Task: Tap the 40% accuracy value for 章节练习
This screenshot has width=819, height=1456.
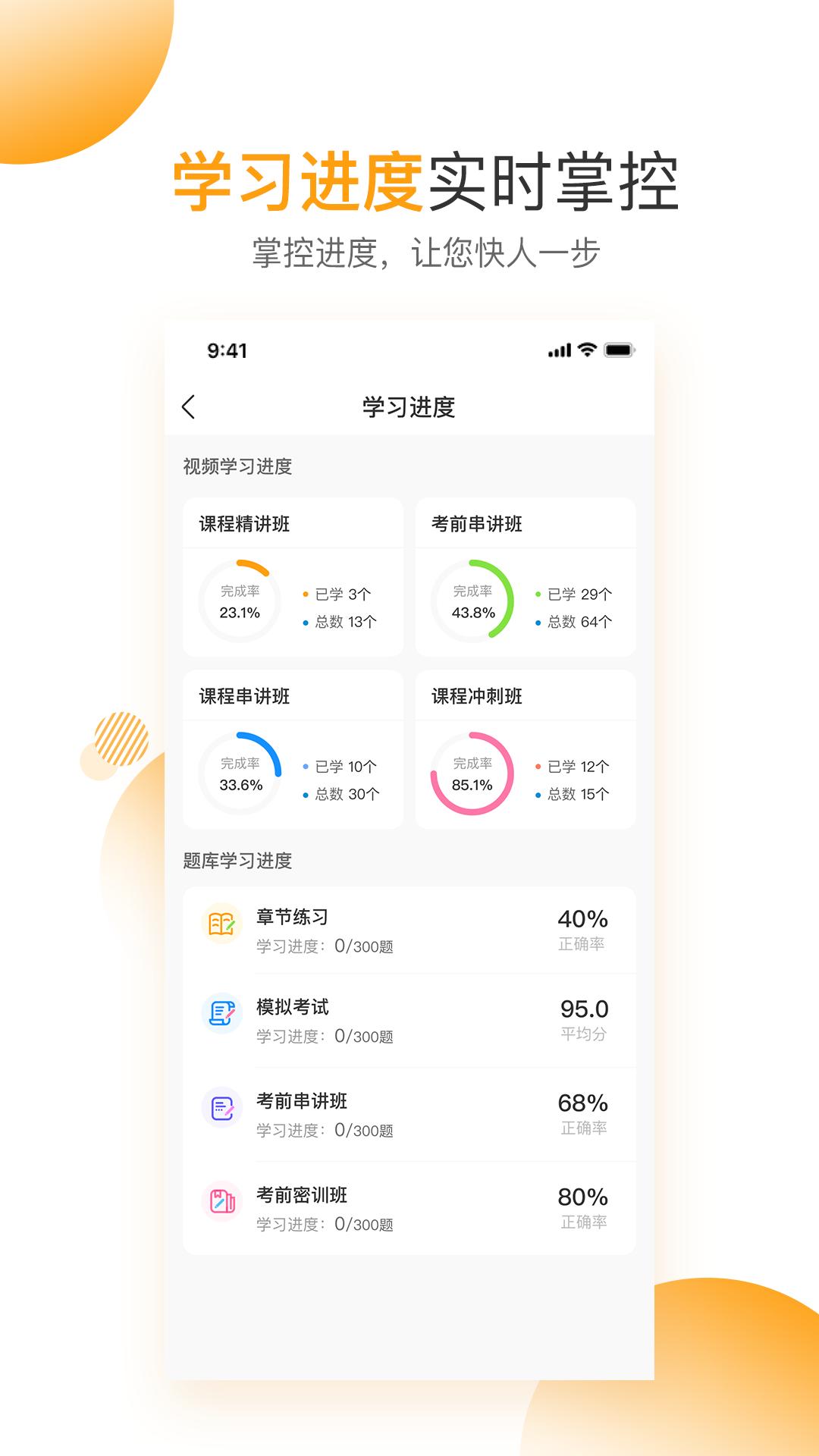Action: click(582, 918)
